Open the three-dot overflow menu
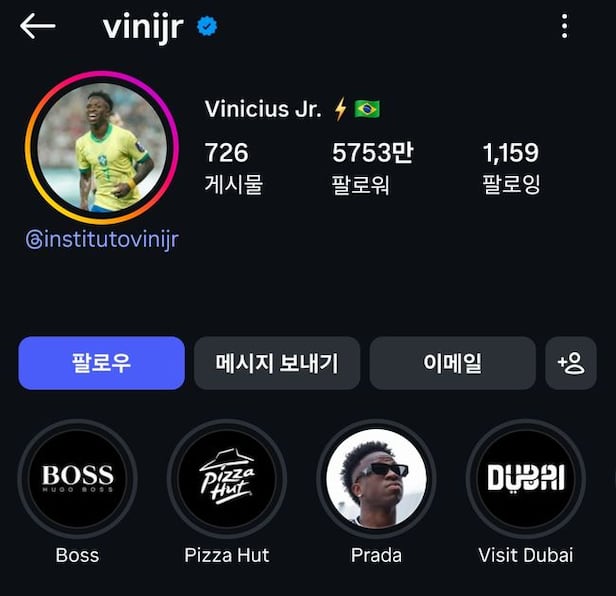 [565, 27]
